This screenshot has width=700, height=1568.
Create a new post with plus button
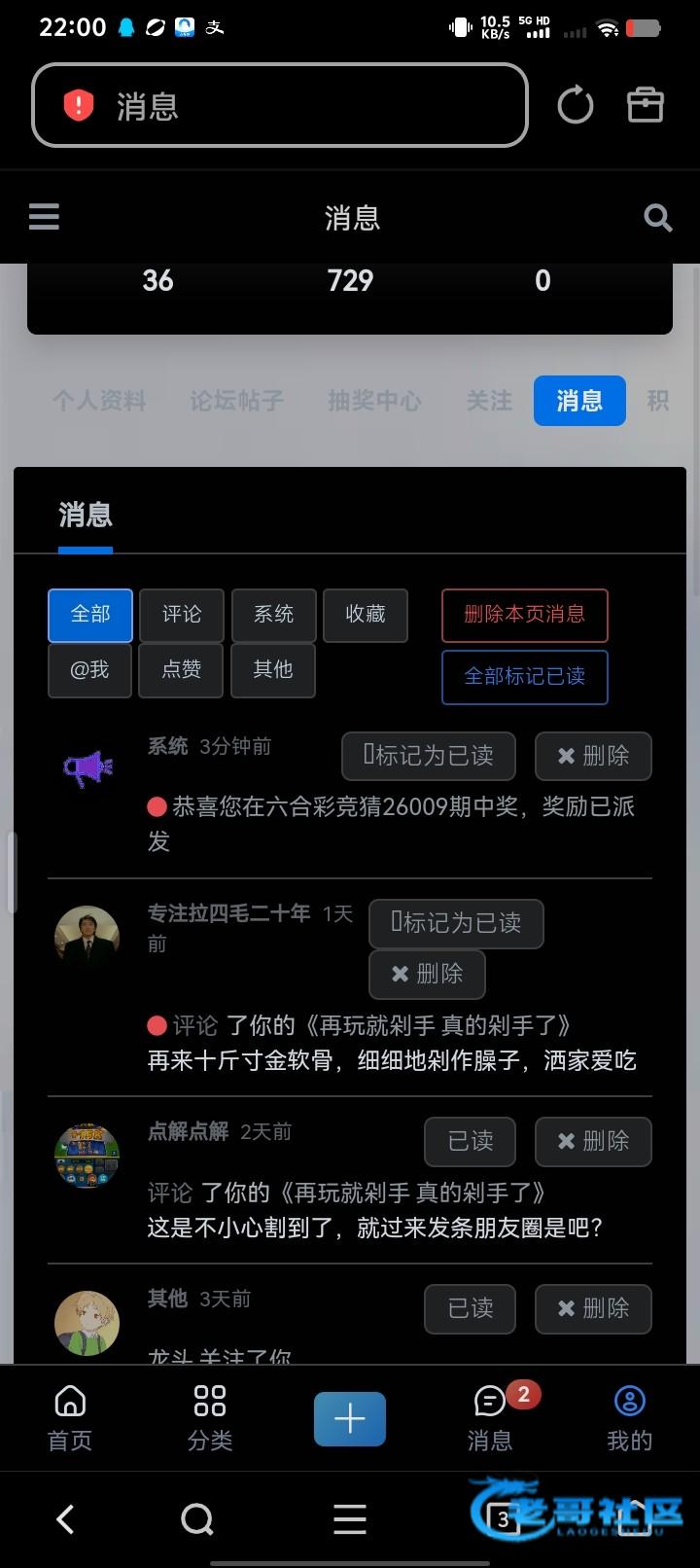(x=350, y=1419)
